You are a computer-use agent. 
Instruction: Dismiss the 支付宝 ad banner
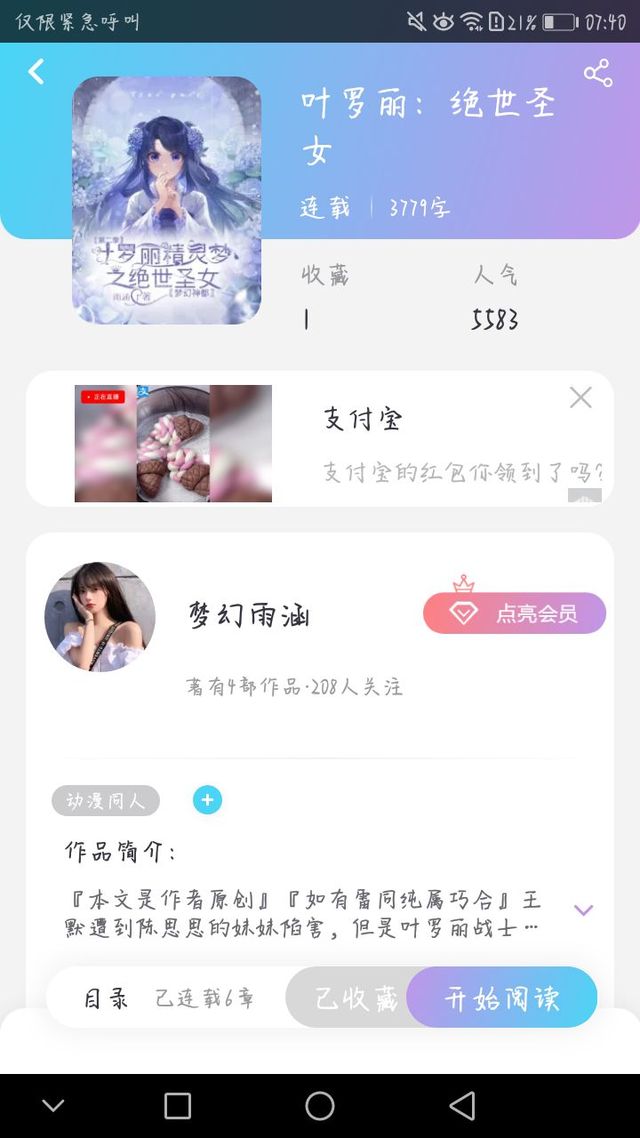(580, 398)
